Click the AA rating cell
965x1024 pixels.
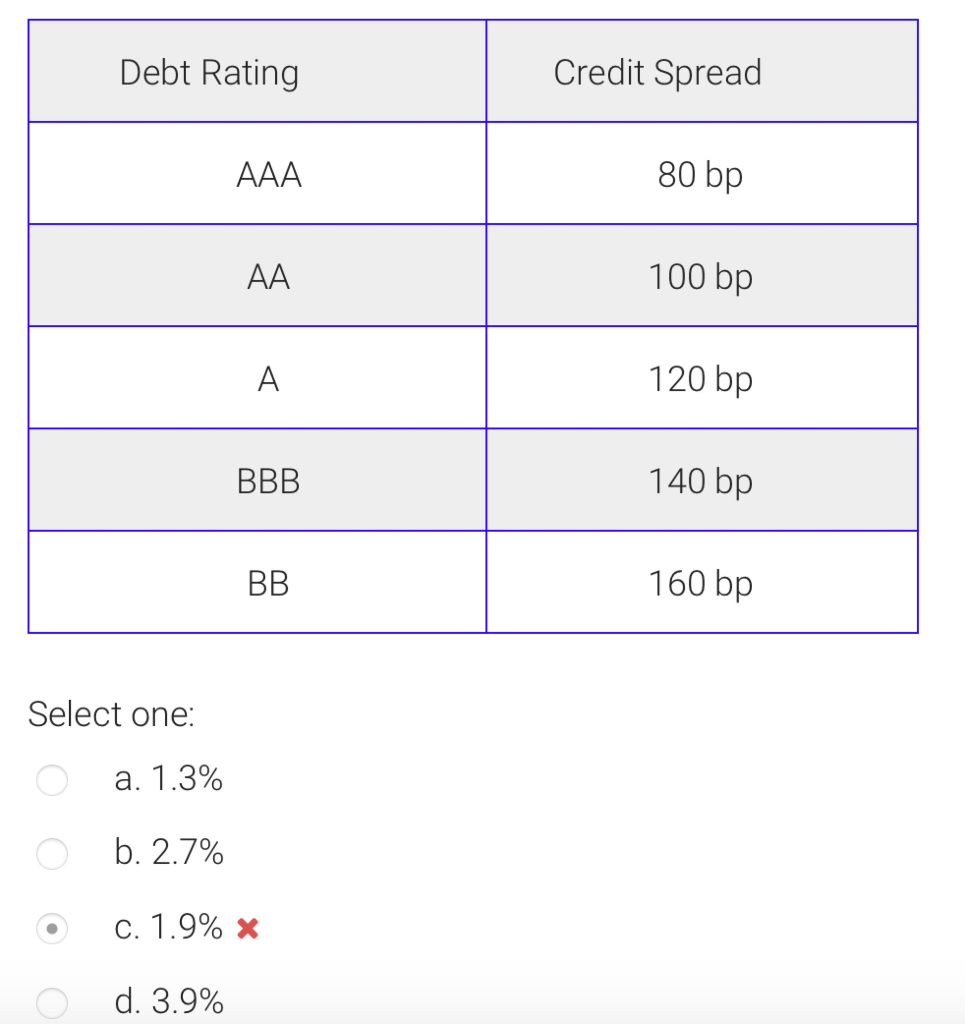[x=266, y=276]
